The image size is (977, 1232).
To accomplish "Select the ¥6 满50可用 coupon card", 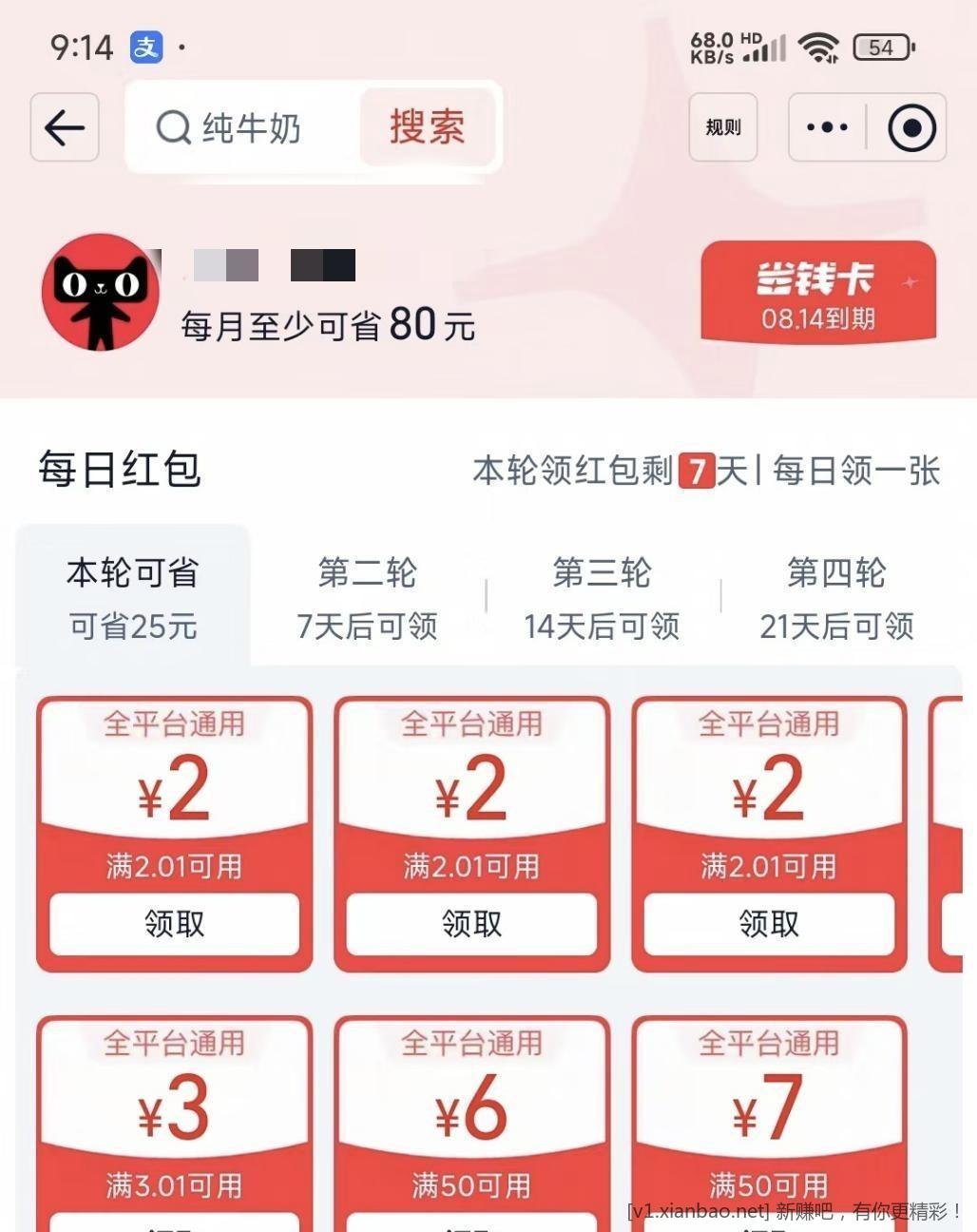I will (471, 1122).
